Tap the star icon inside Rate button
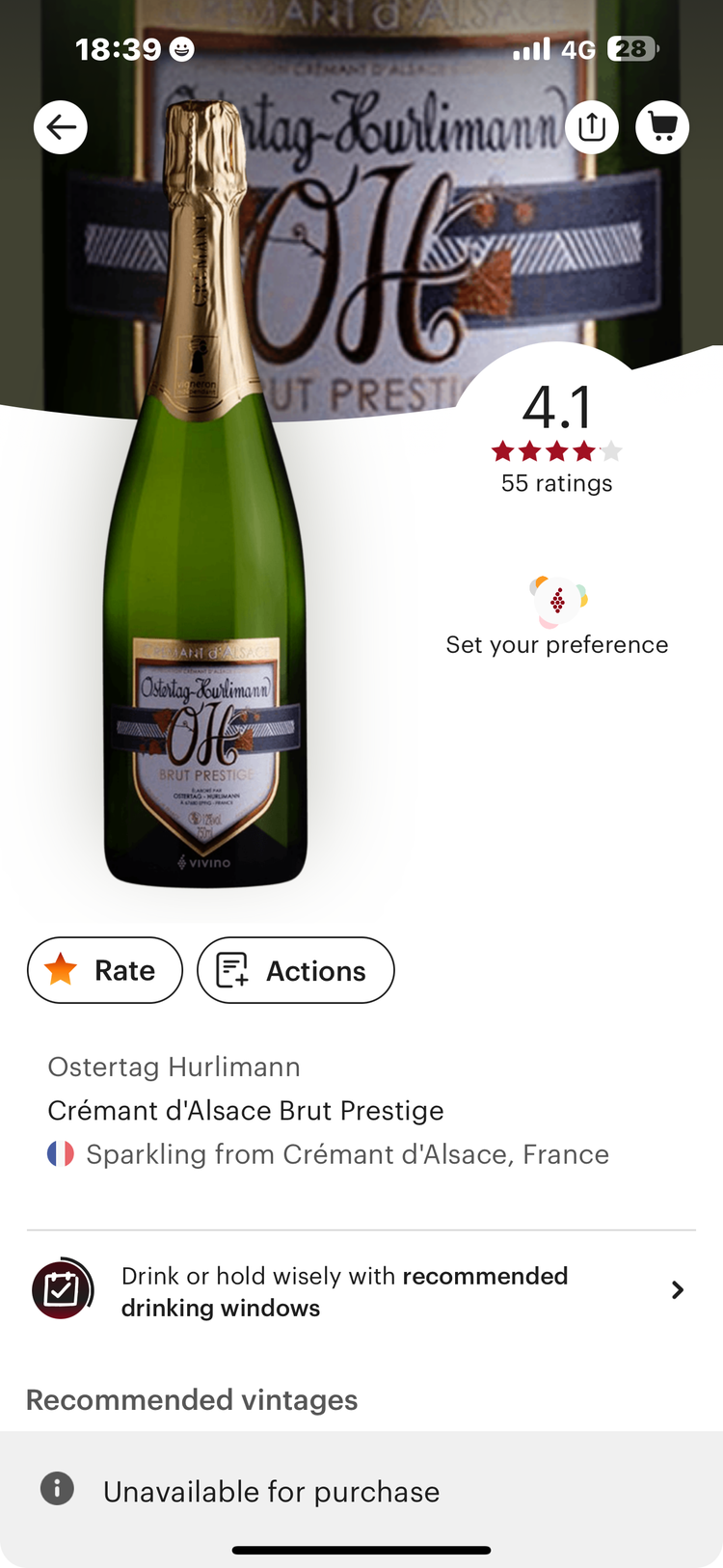Screen dimensions: 723x1568 (x=61, y=969)
